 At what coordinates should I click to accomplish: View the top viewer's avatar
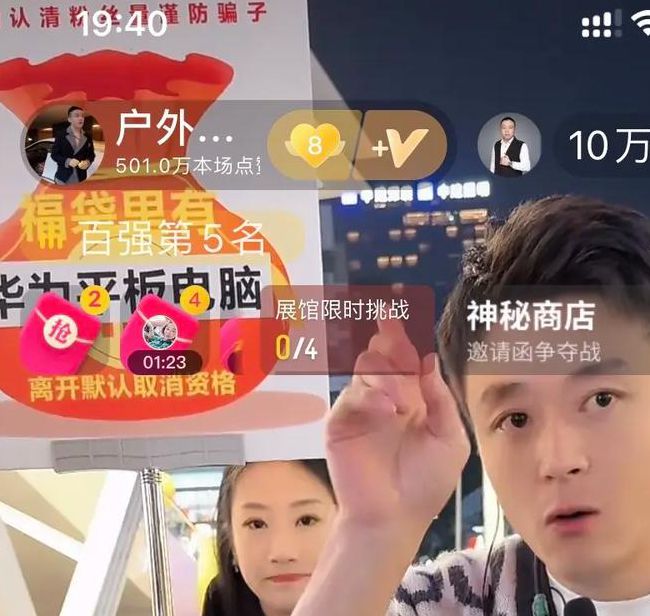[x=509, y=146]
